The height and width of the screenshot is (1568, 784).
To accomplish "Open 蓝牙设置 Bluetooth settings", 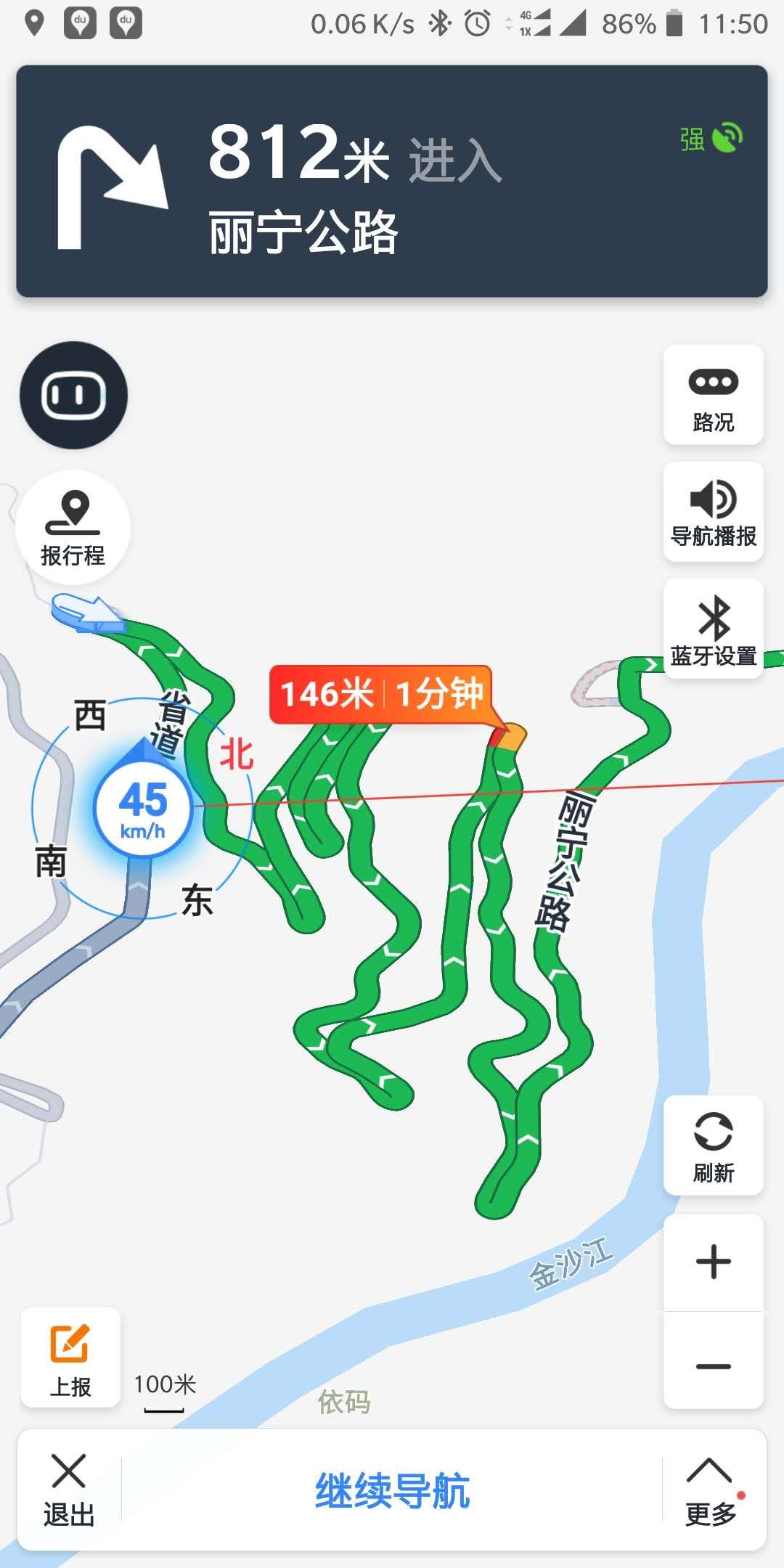I will pos(713,630).
